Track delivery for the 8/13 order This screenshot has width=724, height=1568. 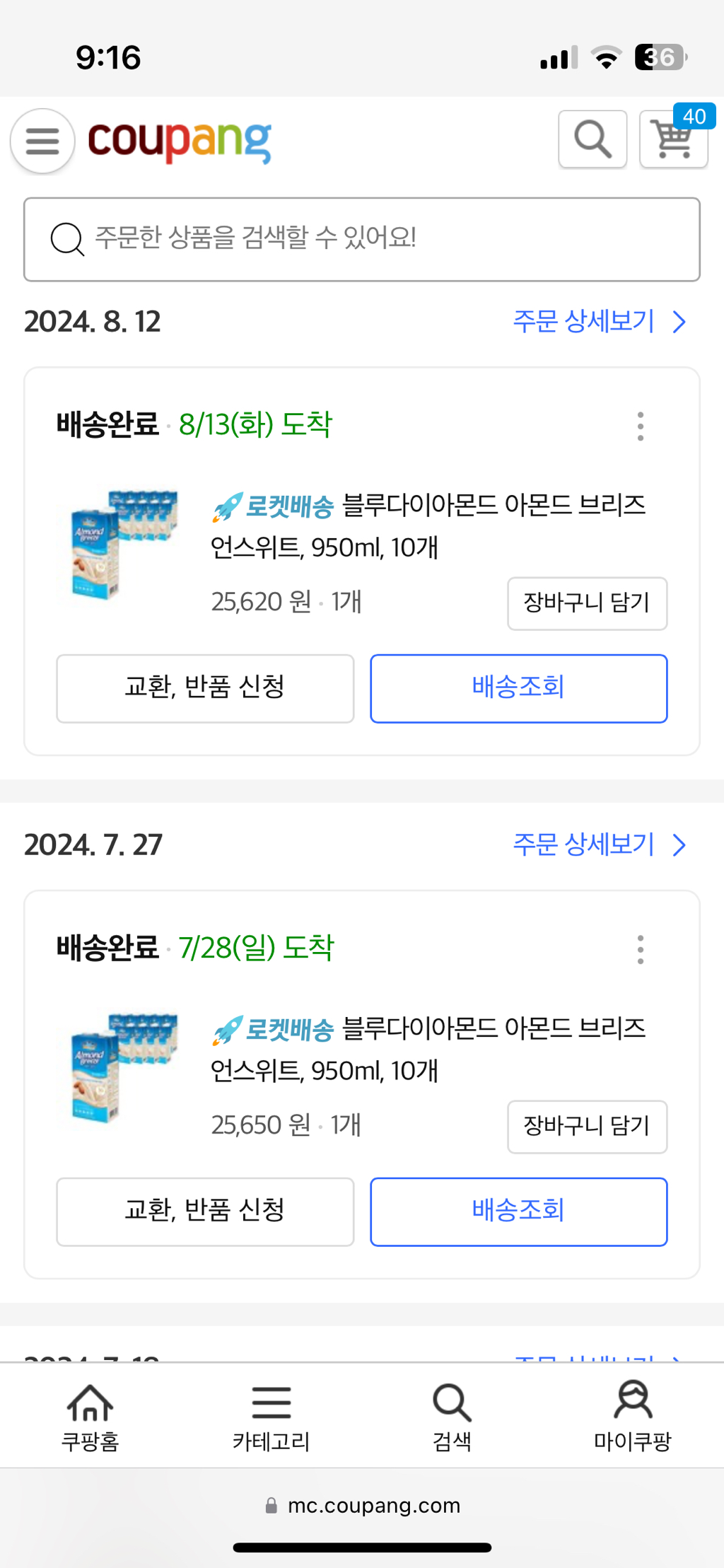[518, 688]
